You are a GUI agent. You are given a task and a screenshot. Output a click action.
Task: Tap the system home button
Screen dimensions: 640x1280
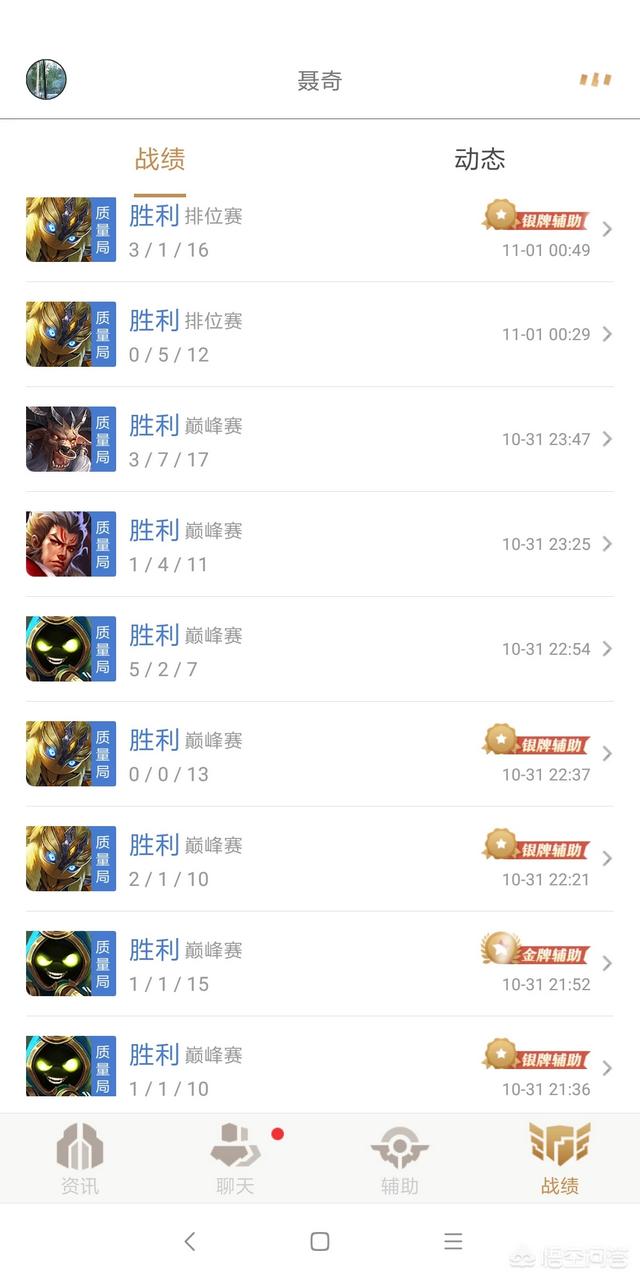(320, 1241)
